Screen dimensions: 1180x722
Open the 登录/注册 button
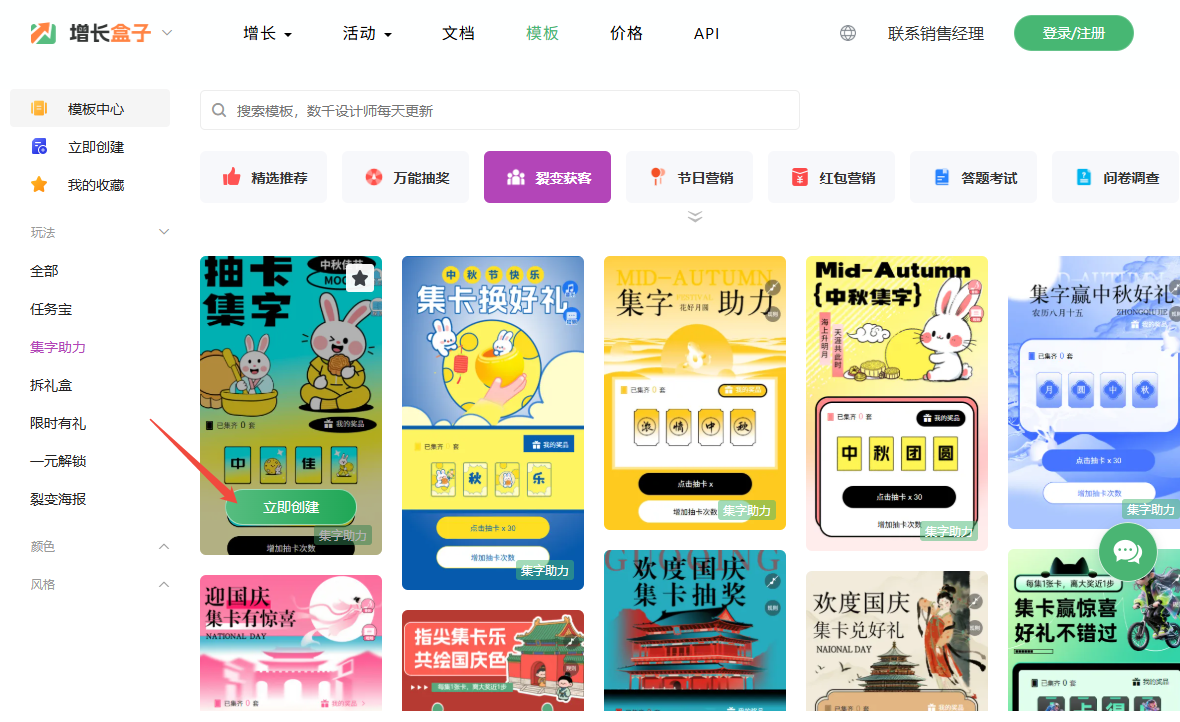point(1073,33)
